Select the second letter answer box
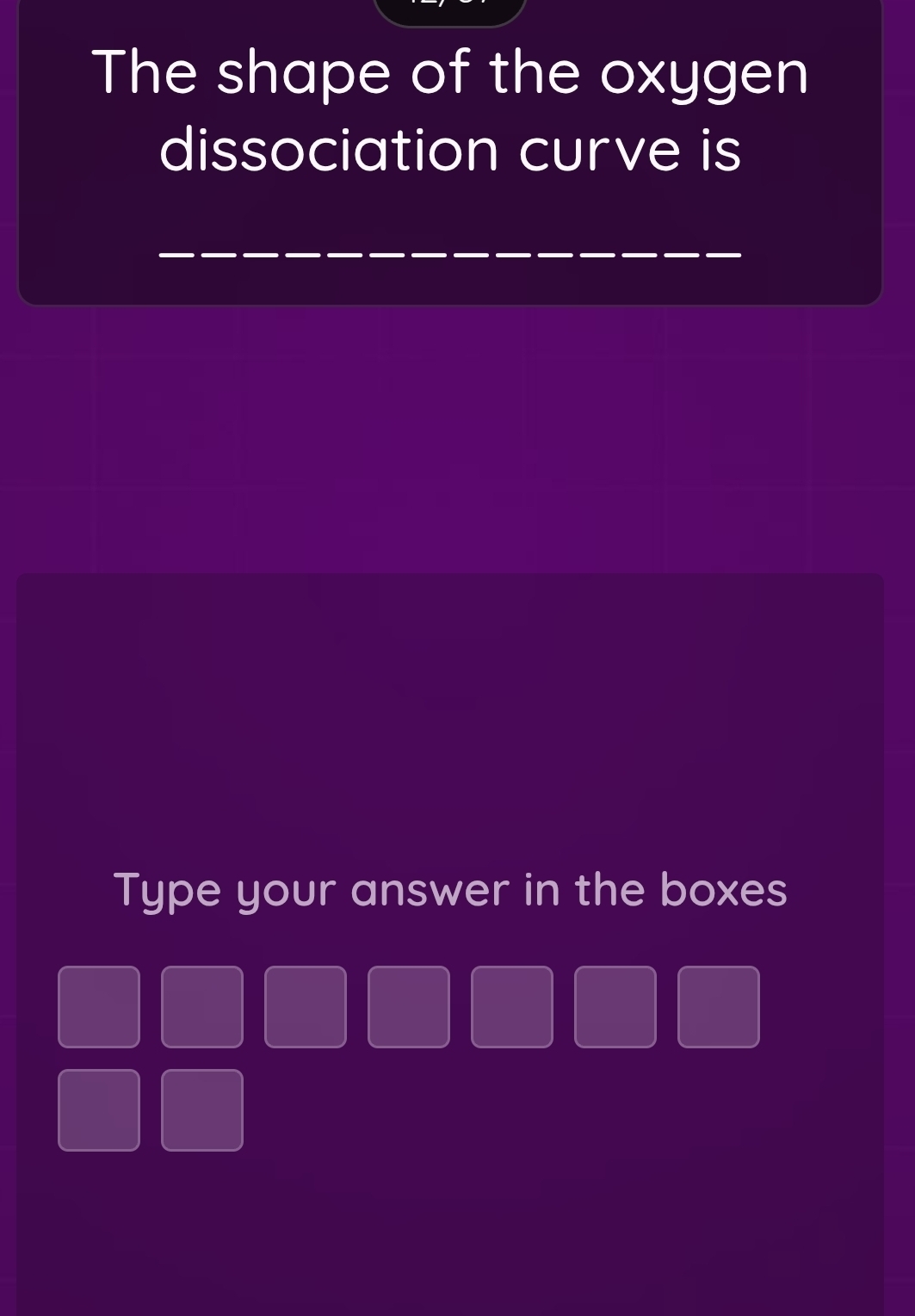The width and height of the screenshot is (915, 1316). [202, 1006]
